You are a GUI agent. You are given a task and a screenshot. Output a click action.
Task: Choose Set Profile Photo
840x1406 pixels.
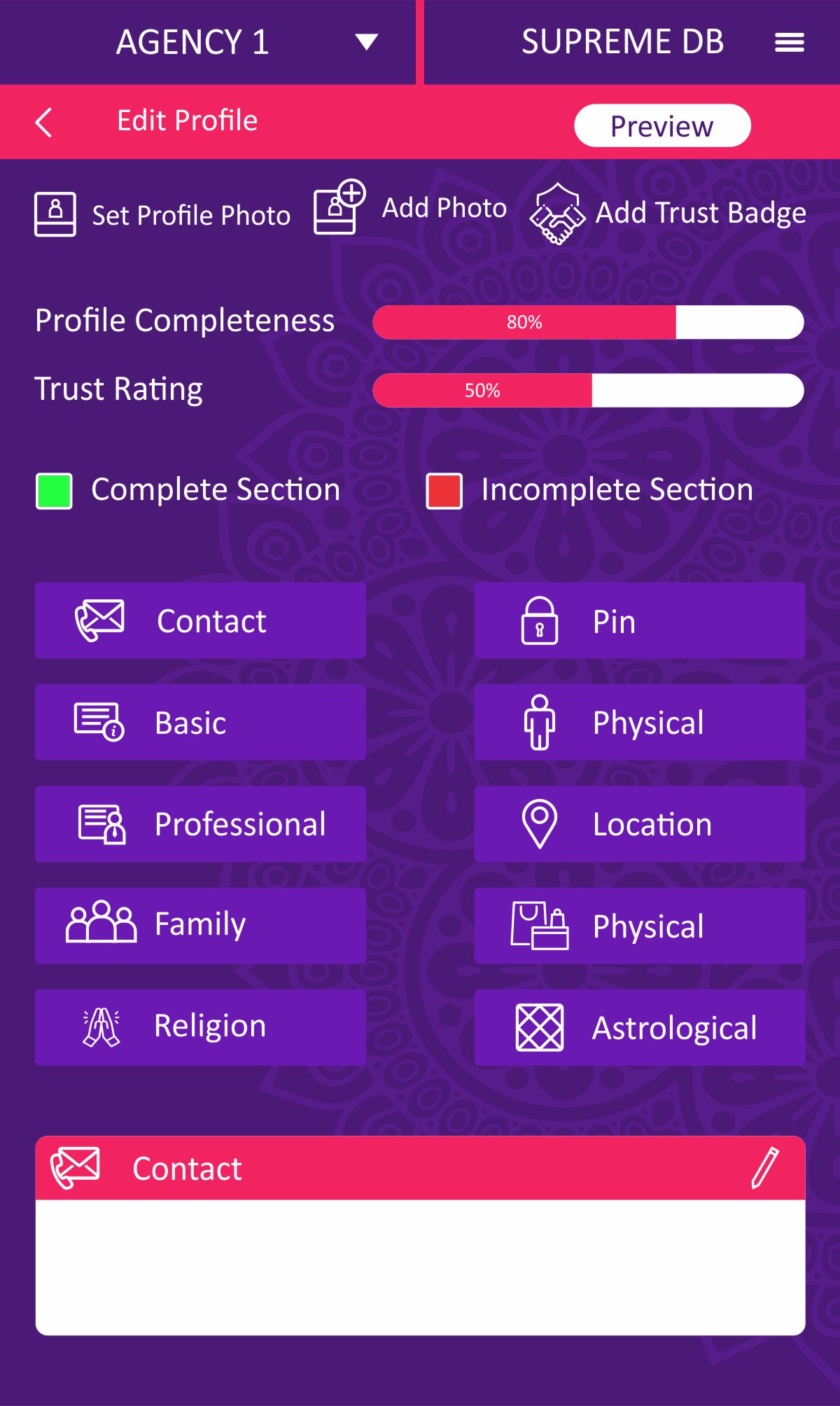click(162, 214)
